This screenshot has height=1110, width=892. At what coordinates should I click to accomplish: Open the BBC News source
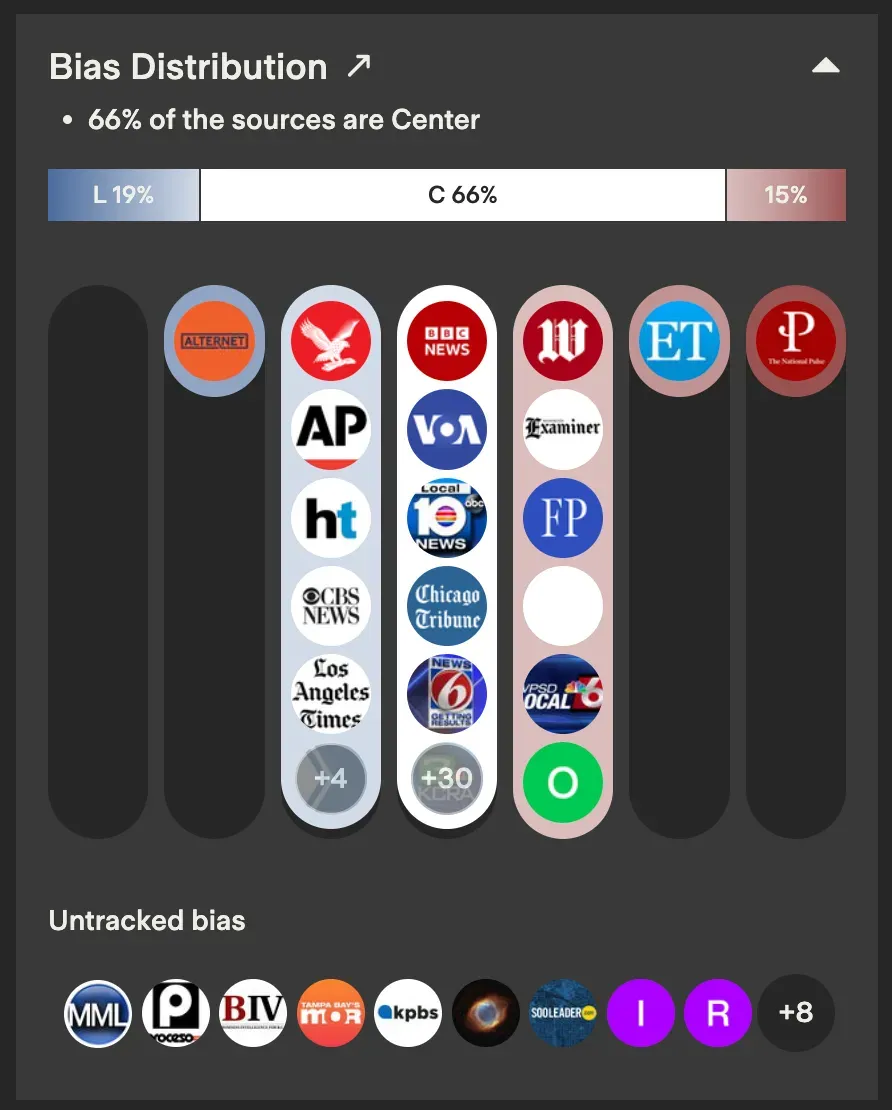point(447,341)
